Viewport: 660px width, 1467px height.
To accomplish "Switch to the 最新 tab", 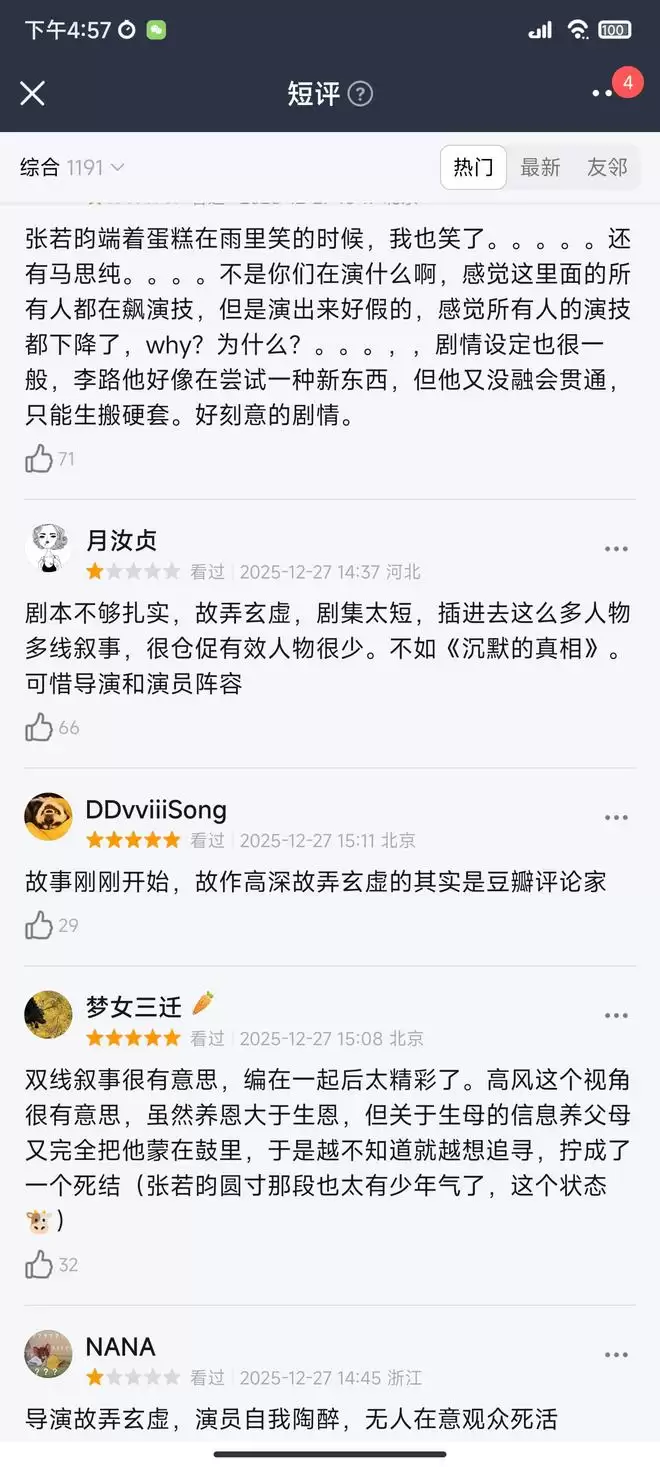I will point(540,168).
